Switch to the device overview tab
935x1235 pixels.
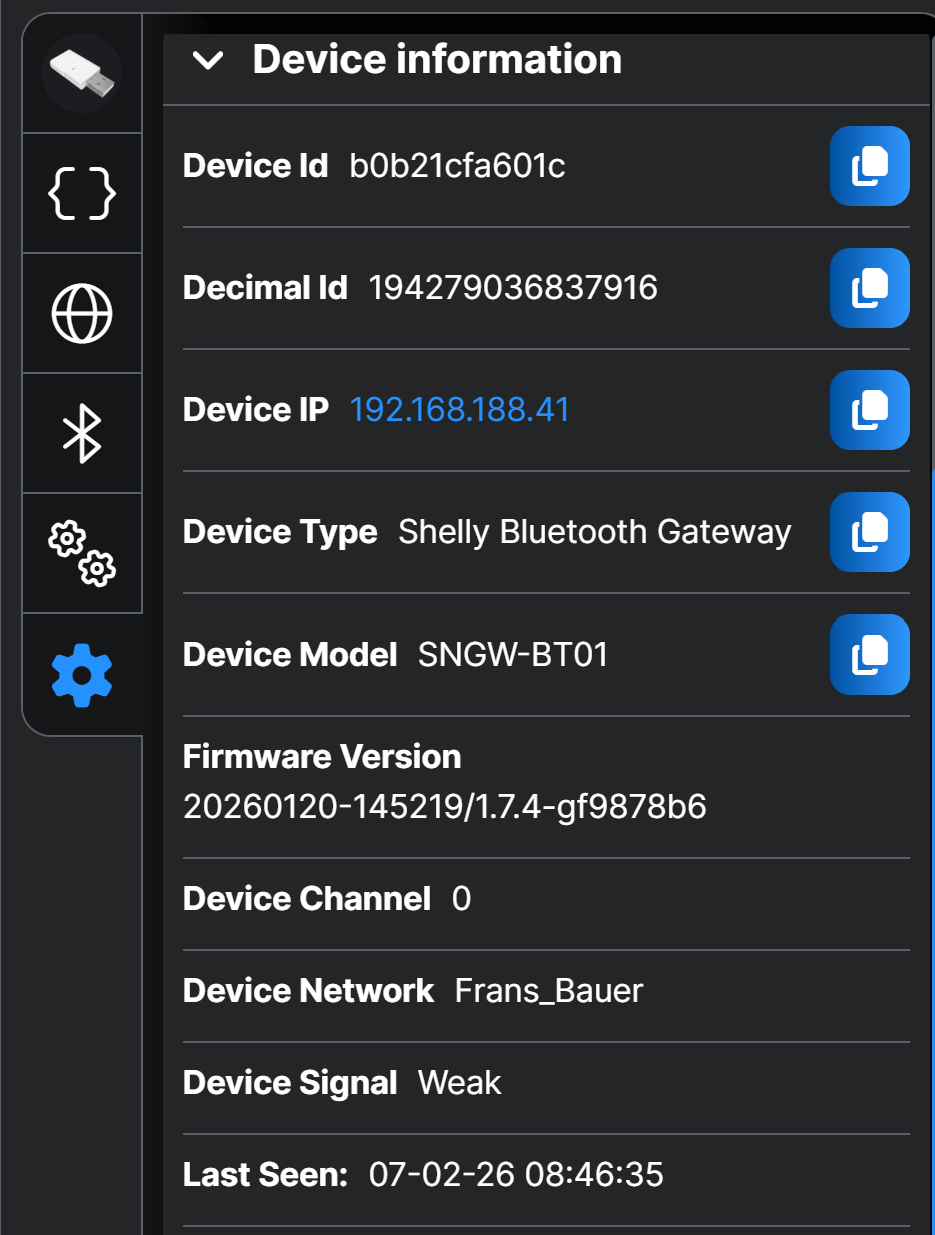tap(82, 74)
